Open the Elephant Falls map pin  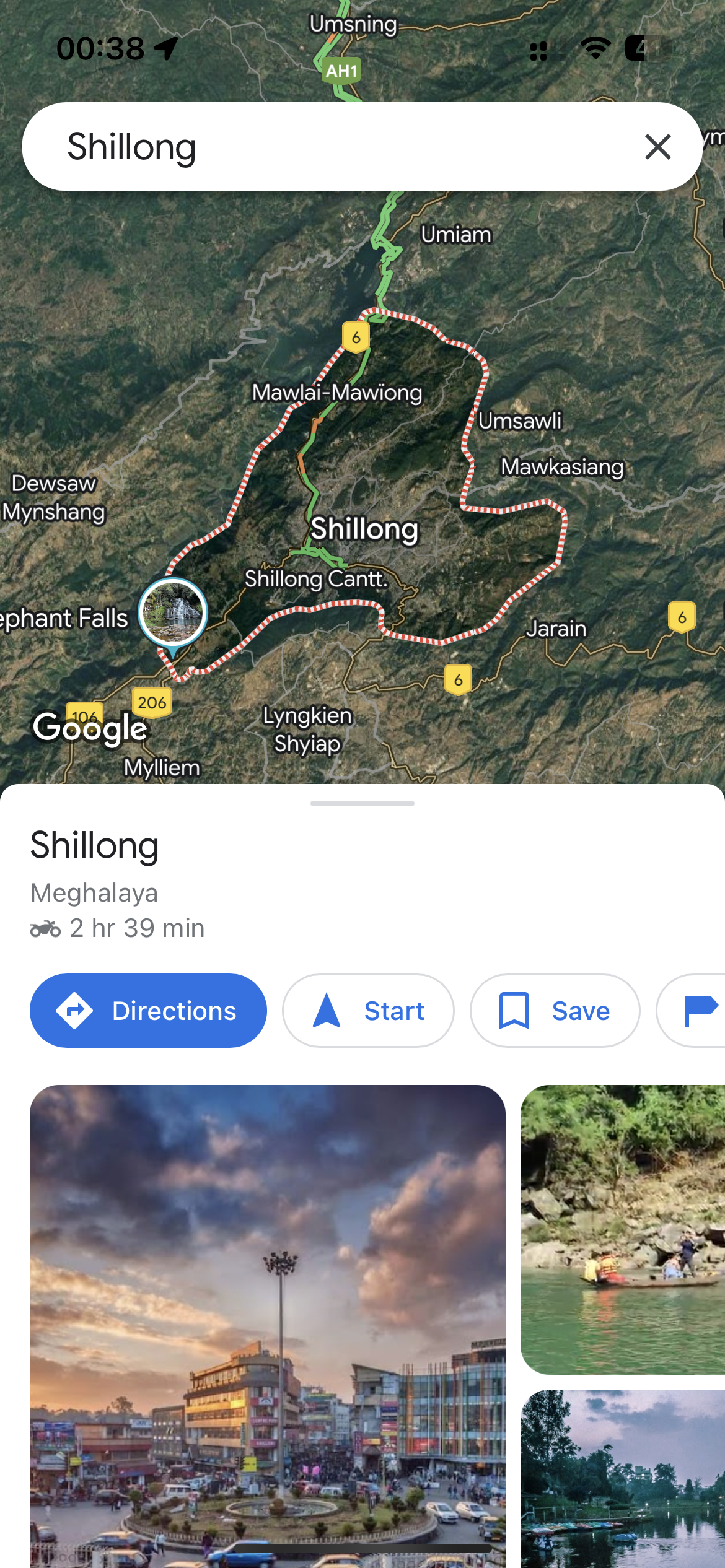pos(172,612)
